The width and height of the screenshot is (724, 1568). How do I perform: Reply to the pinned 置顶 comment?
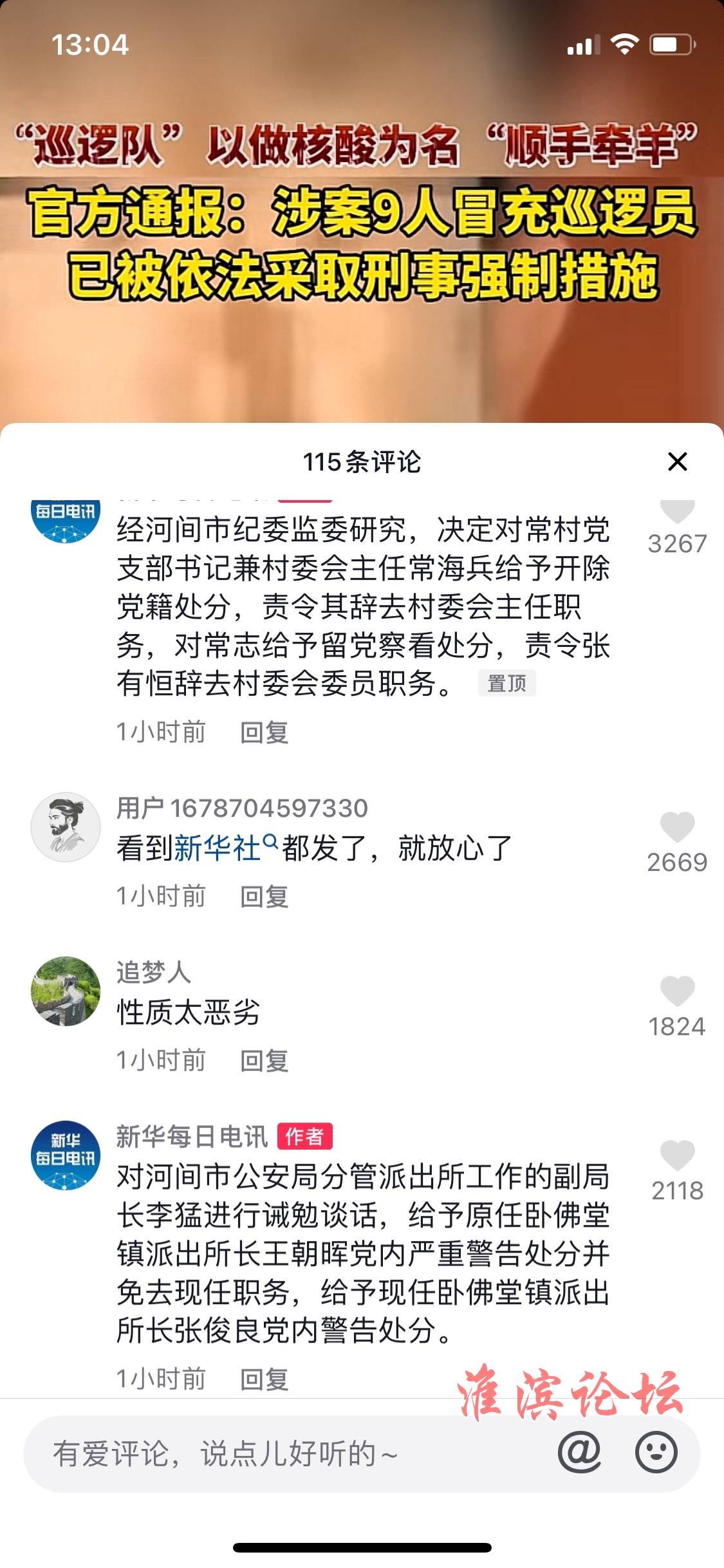pyautogui.click(x=264, y=733)
